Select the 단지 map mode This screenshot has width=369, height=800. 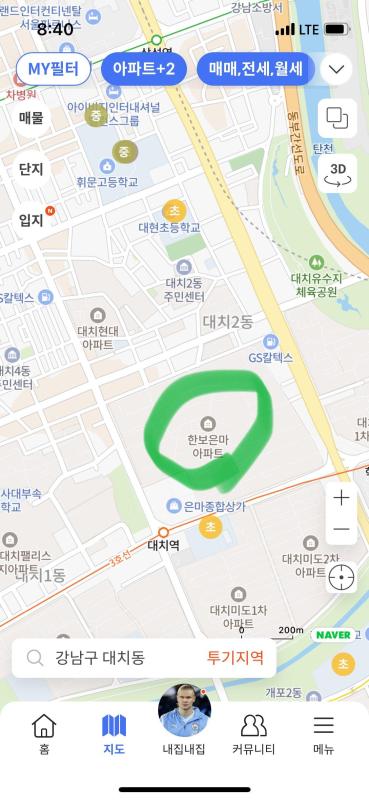[31, 169]
